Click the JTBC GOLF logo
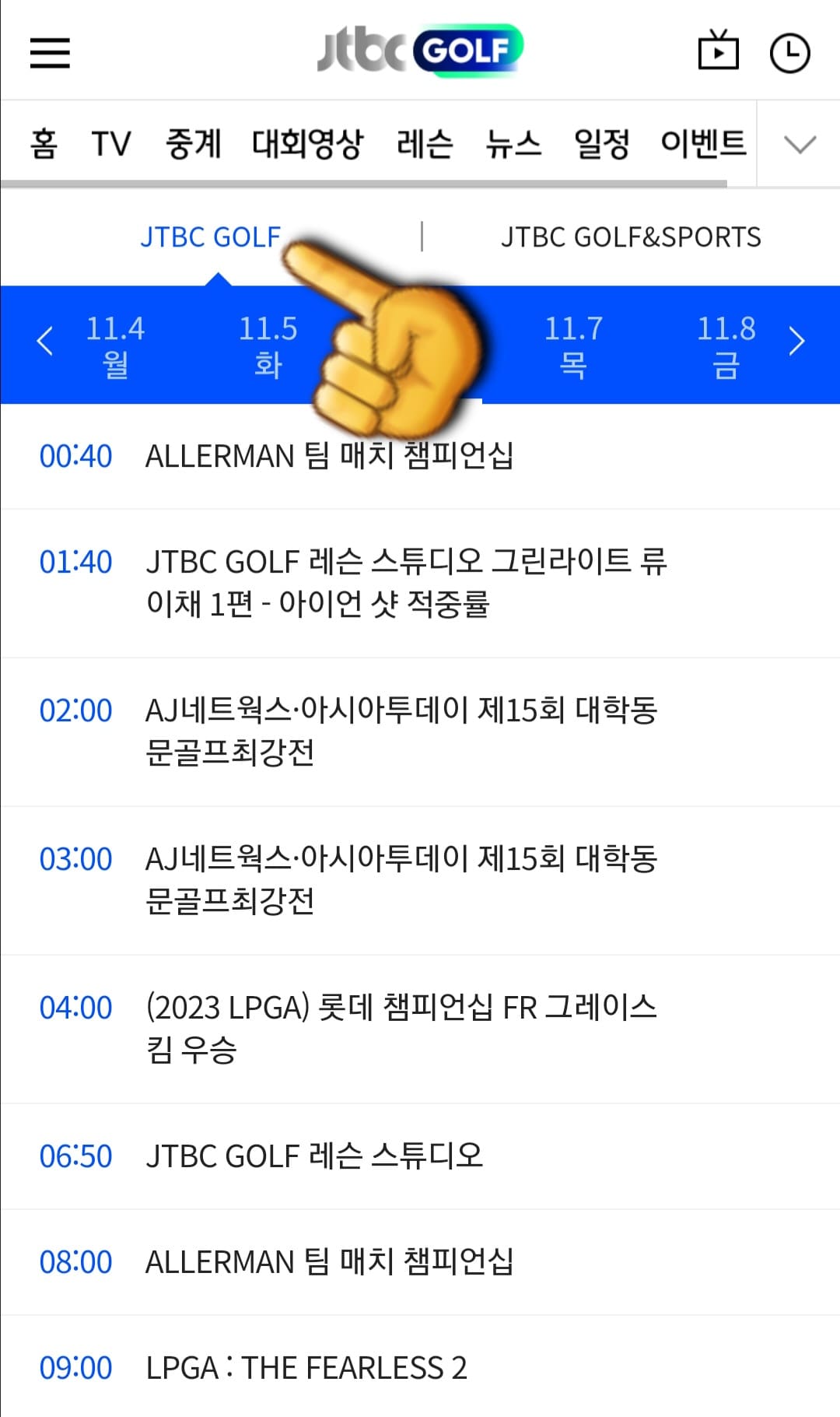 [420, 48]
